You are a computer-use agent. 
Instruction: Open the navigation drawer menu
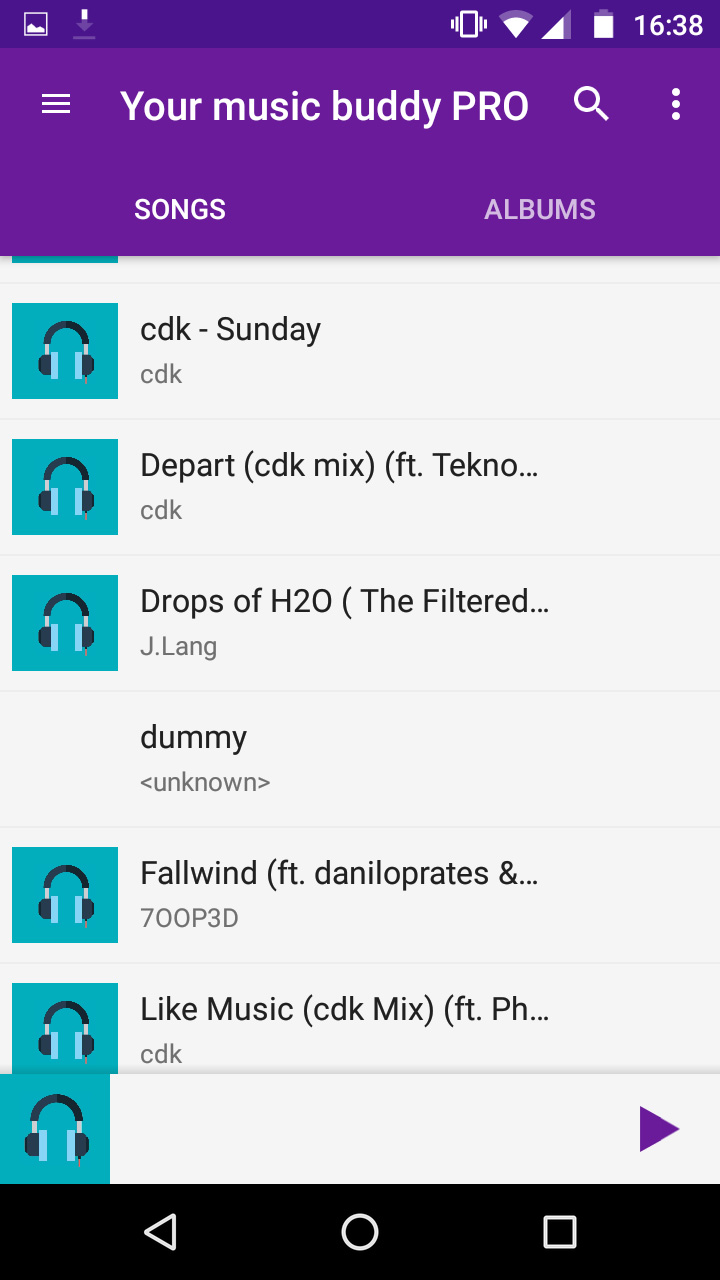(x=56, y=104)
